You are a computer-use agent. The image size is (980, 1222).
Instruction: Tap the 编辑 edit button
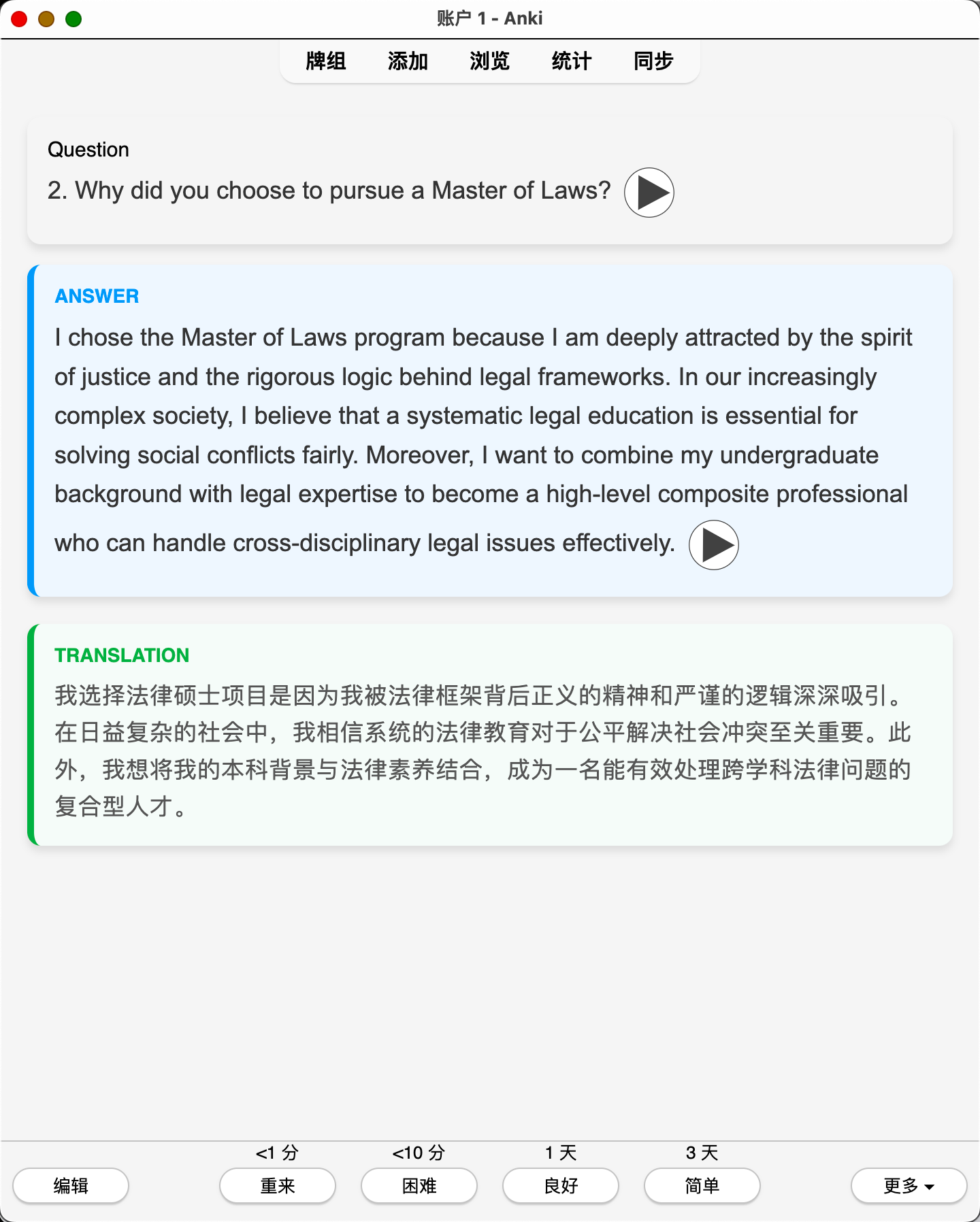pos(71,1186)
